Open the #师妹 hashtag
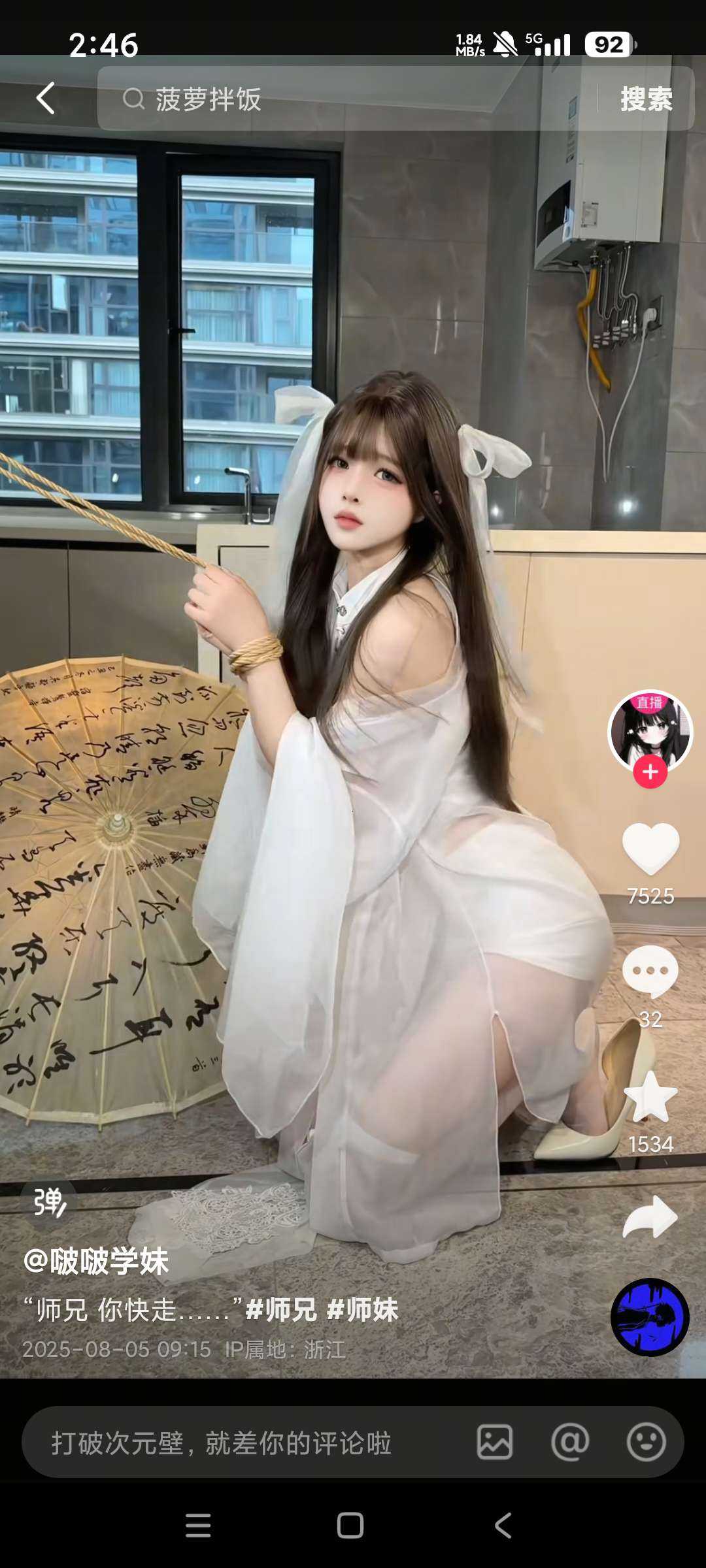Viewport: 706px width, 1568px height. tap(362, 1310)
